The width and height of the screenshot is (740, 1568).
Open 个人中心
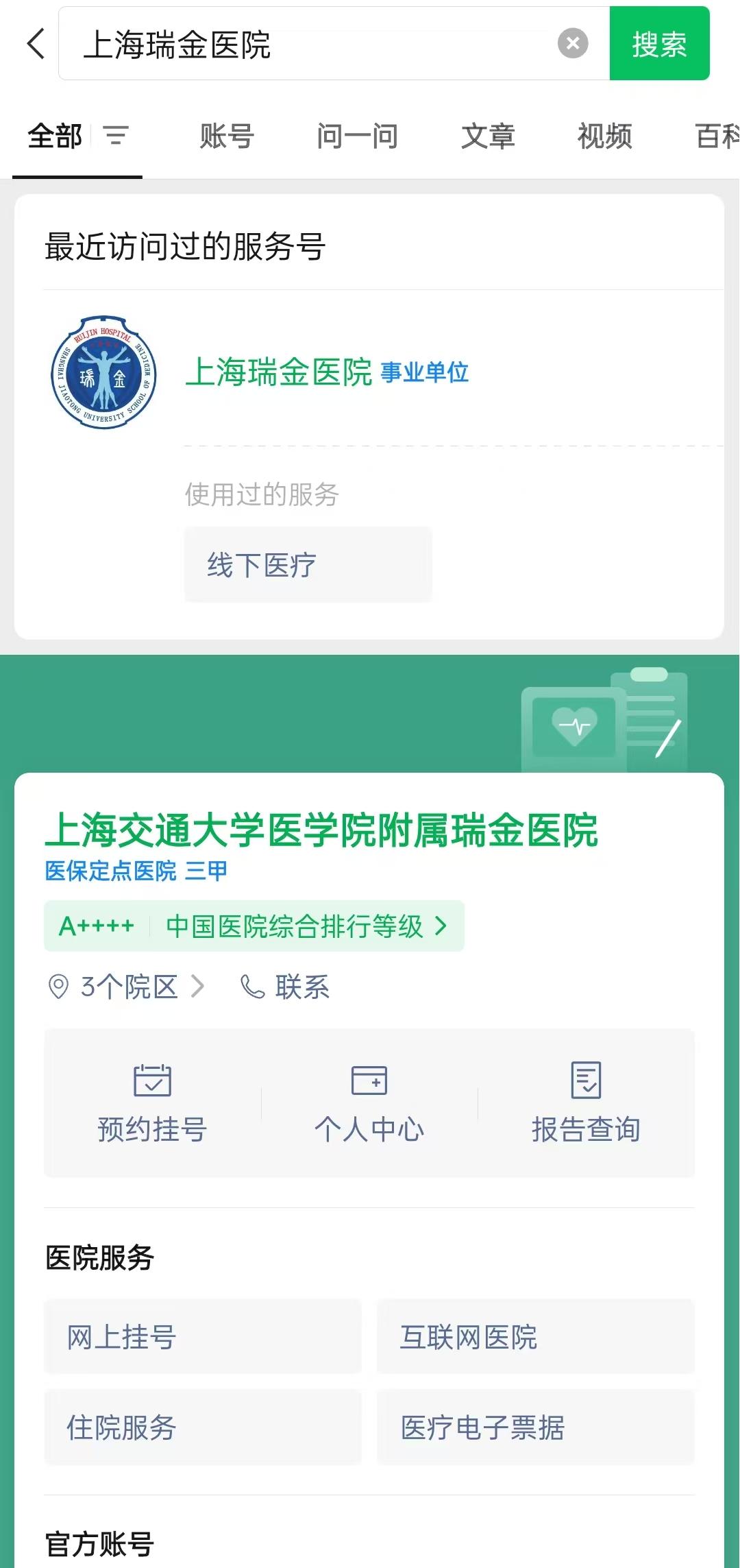coord(369,1102)
